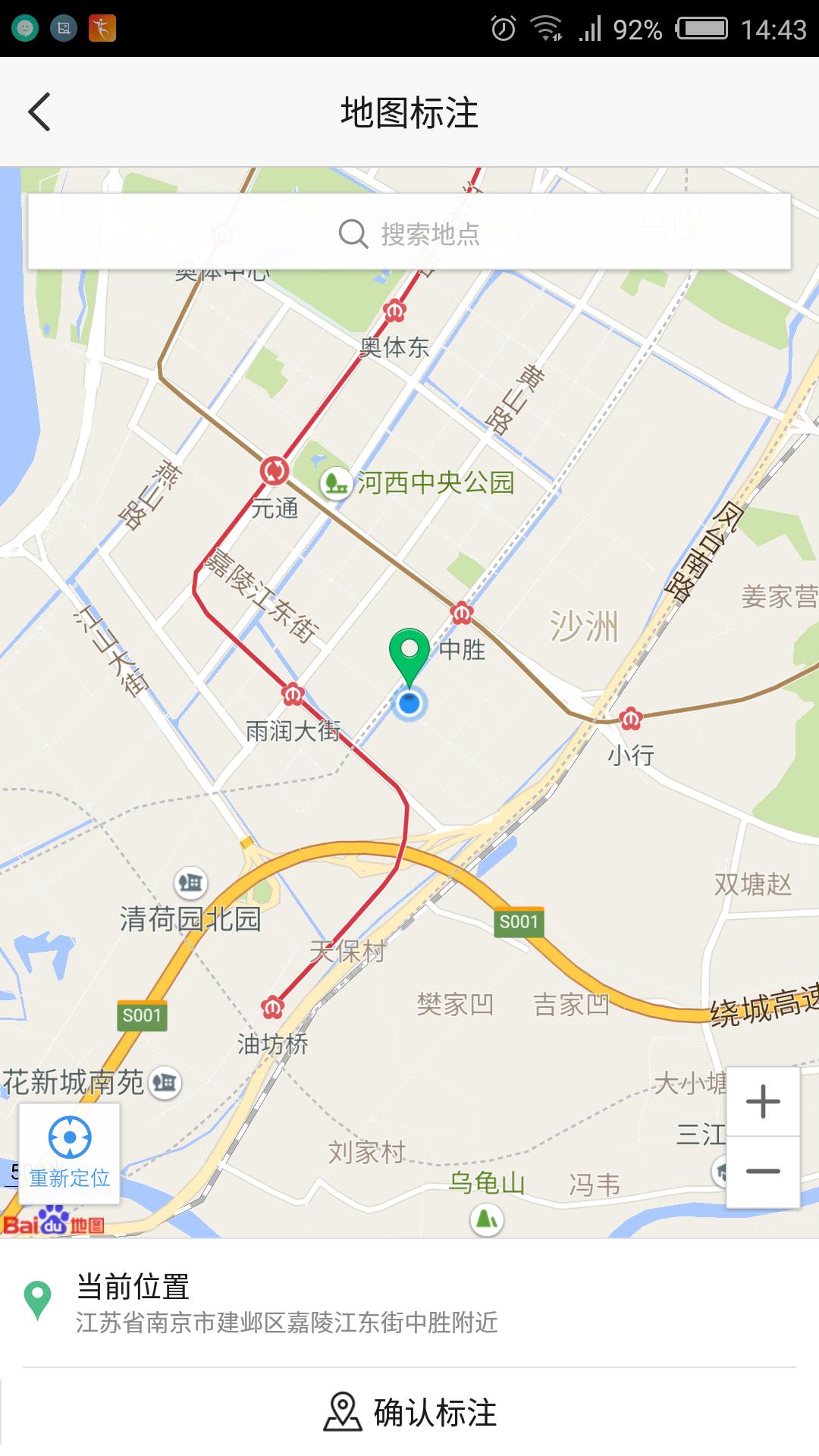Zoom in the map with plus button
819x1456 pixels.
(762, 1101)
